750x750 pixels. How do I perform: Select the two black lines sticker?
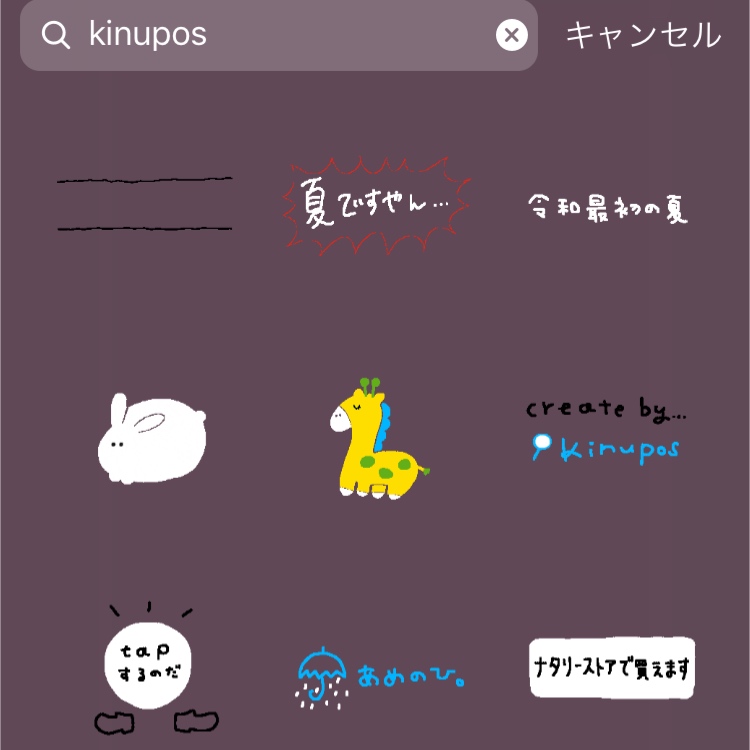[145, 204]
